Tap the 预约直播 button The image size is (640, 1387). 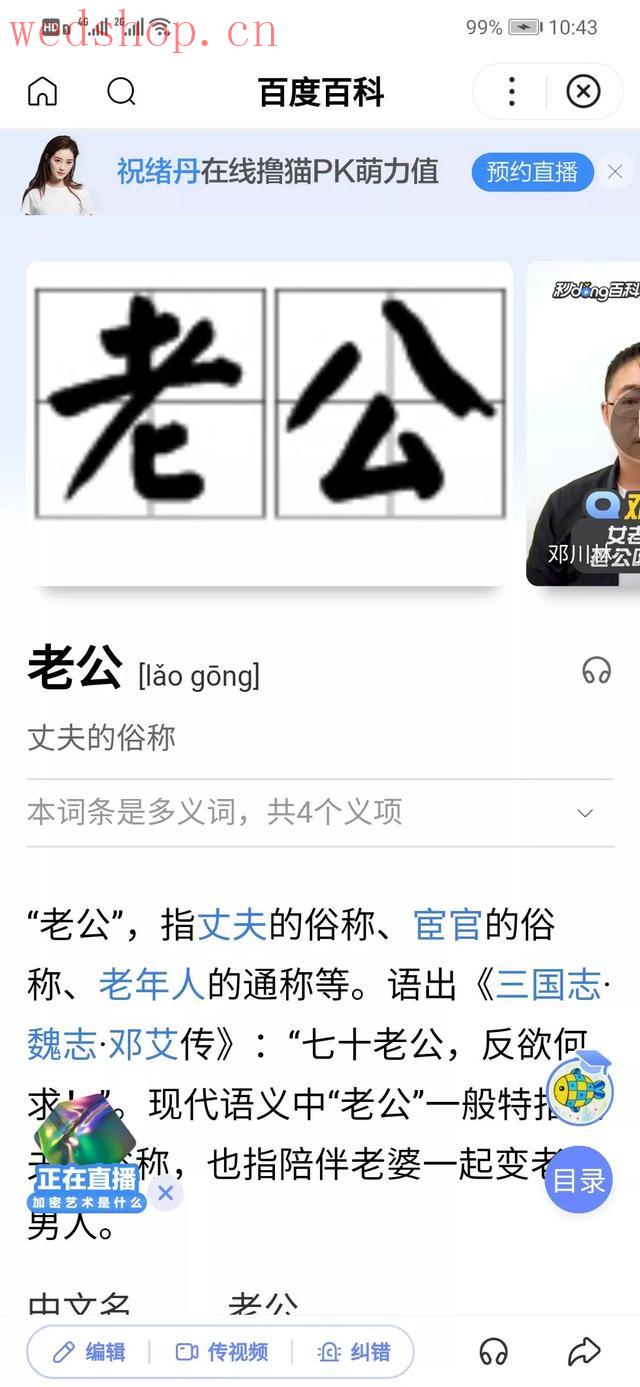pos(532,172)
